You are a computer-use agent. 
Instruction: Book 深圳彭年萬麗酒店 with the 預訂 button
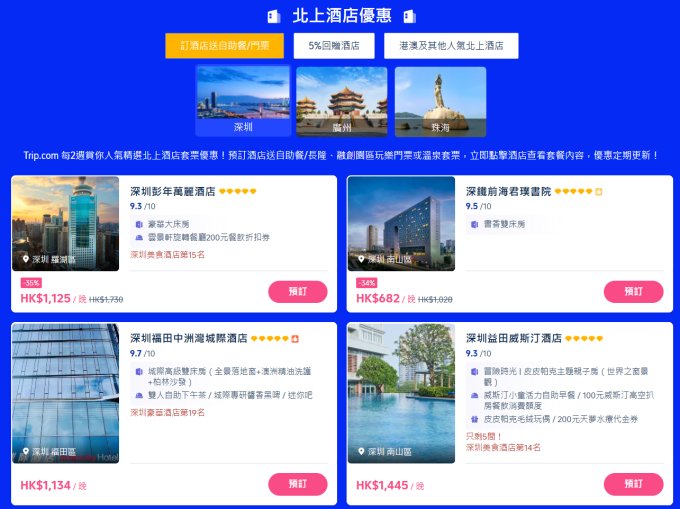tap(297, 292)
